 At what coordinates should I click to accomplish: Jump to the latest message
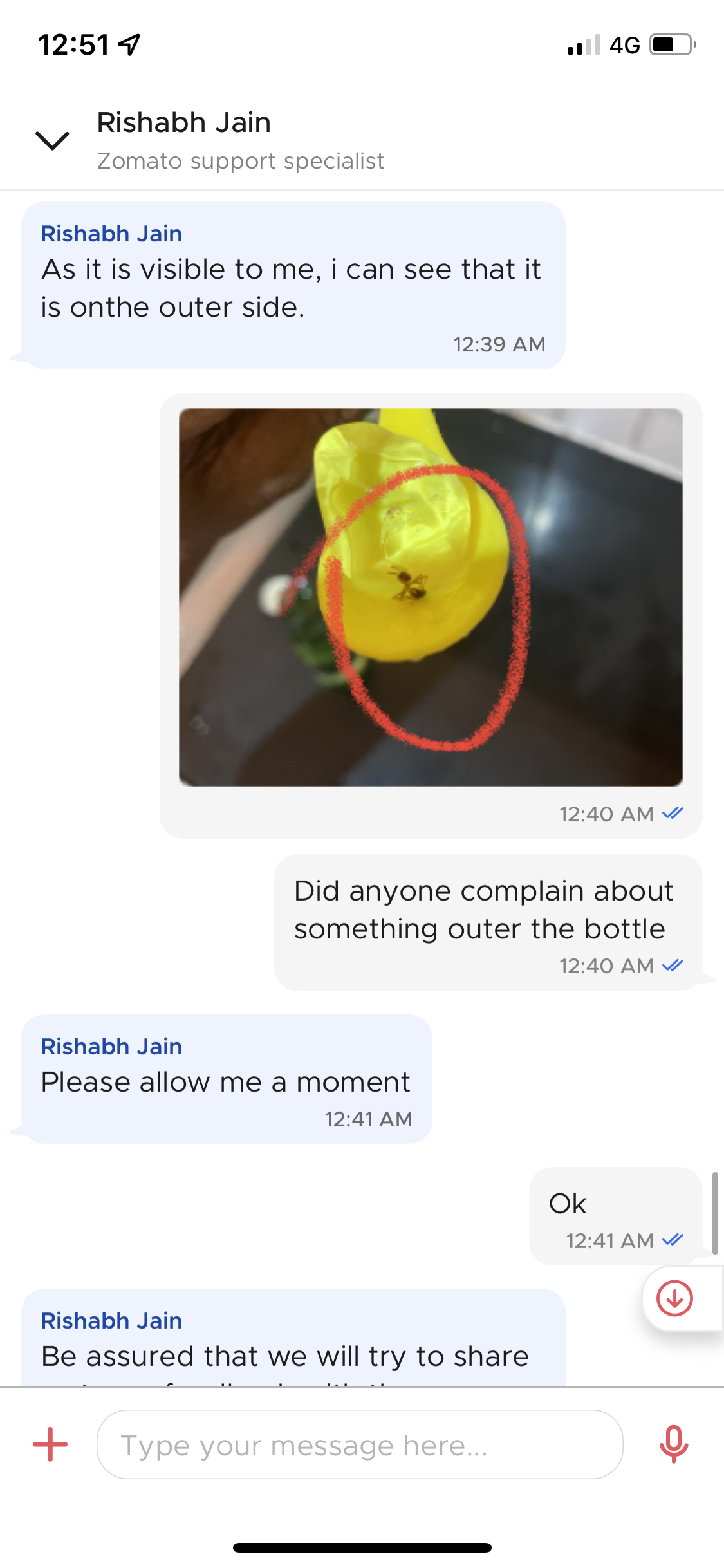click(674, 1298)
